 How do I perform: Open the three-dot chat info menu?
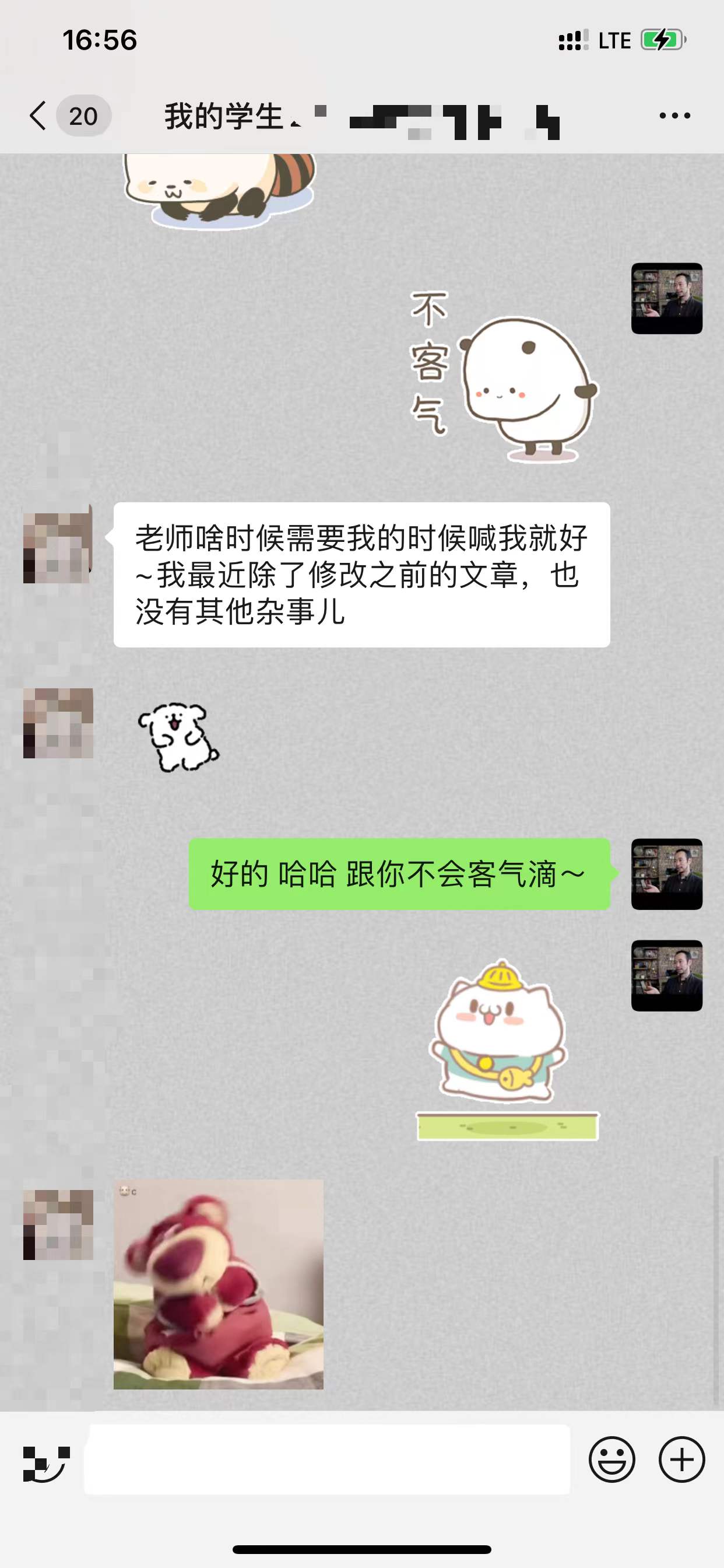click(674, 116)
